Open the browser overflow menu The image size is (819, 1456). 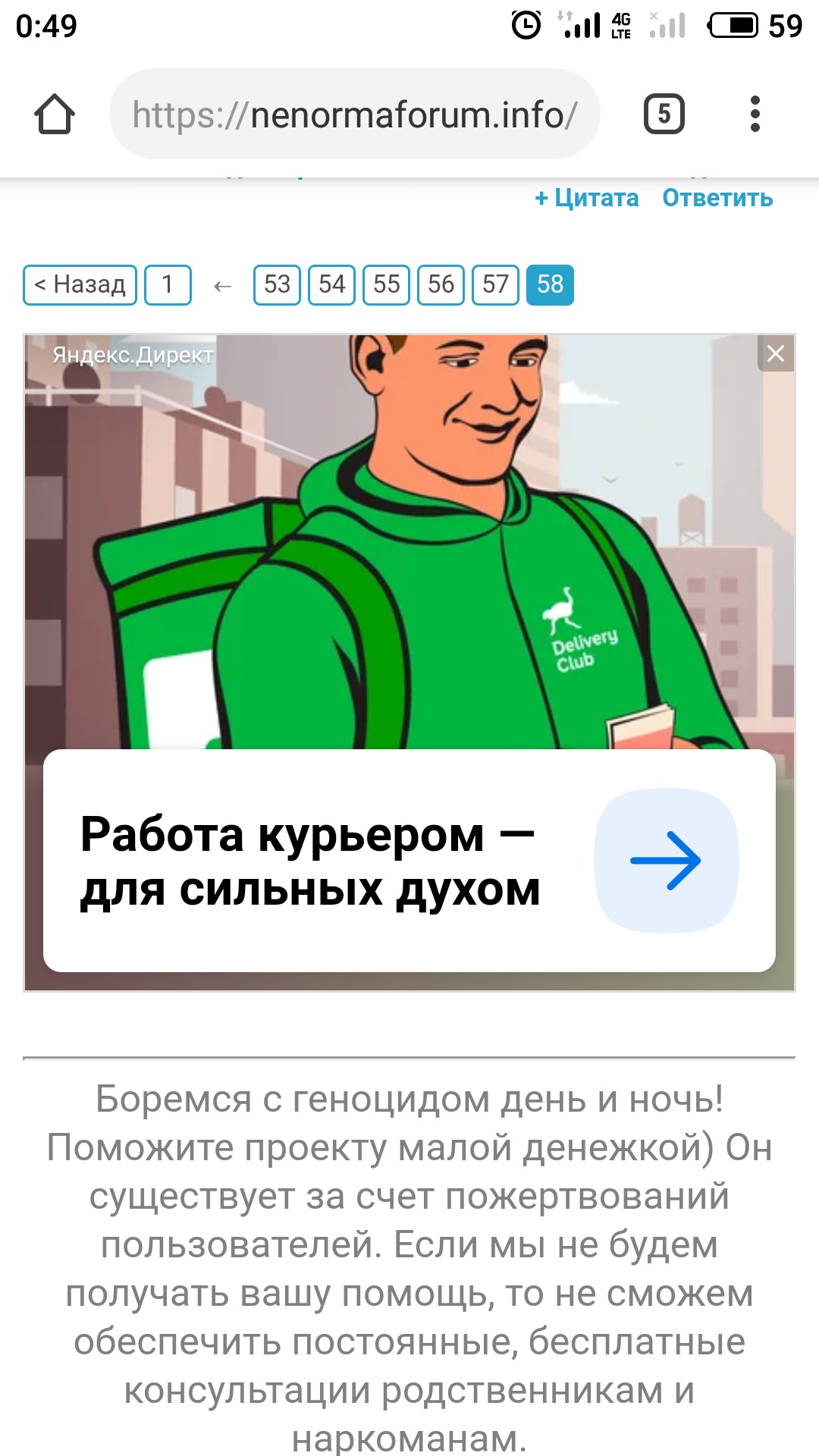754,115
